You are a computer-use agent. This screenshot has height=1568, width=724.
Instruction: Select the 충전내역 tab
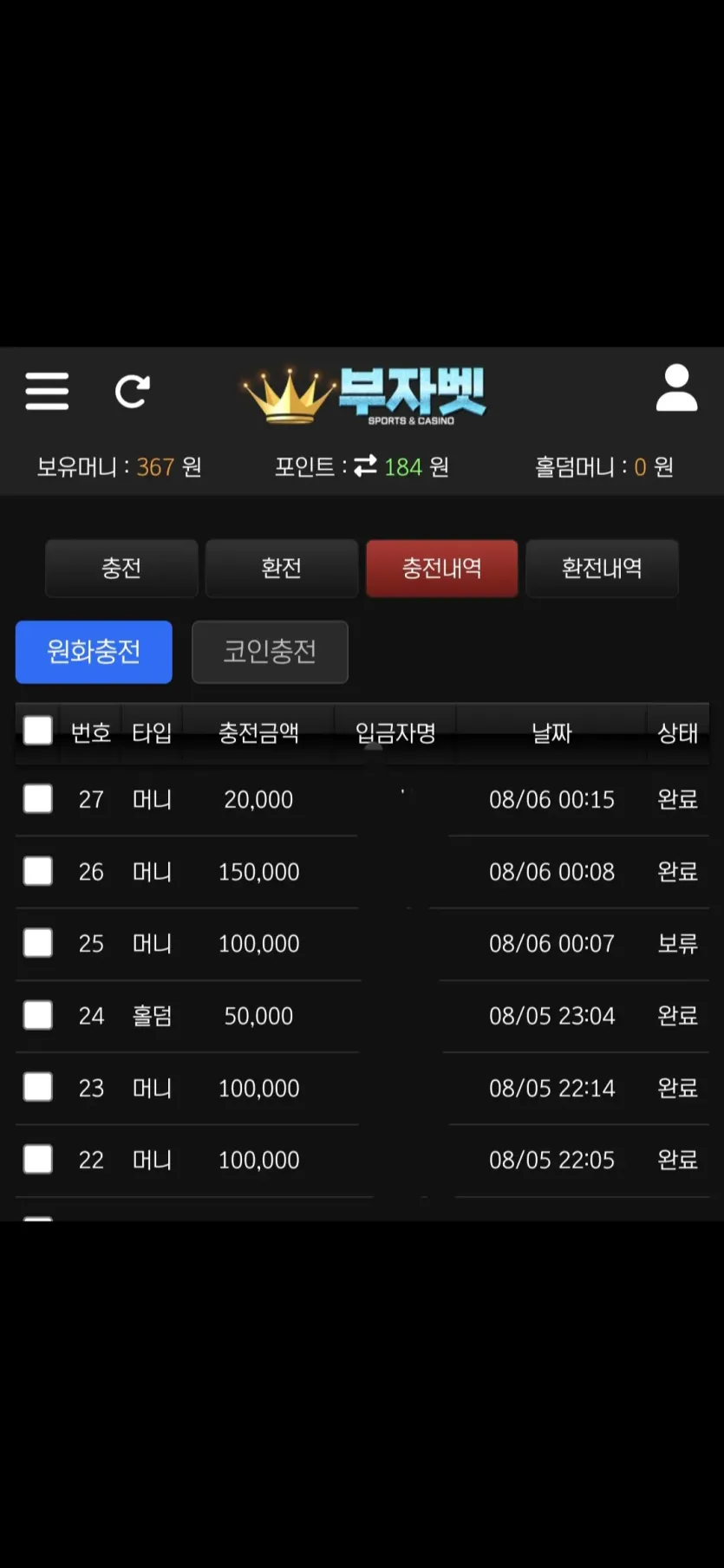pos(442,568)
